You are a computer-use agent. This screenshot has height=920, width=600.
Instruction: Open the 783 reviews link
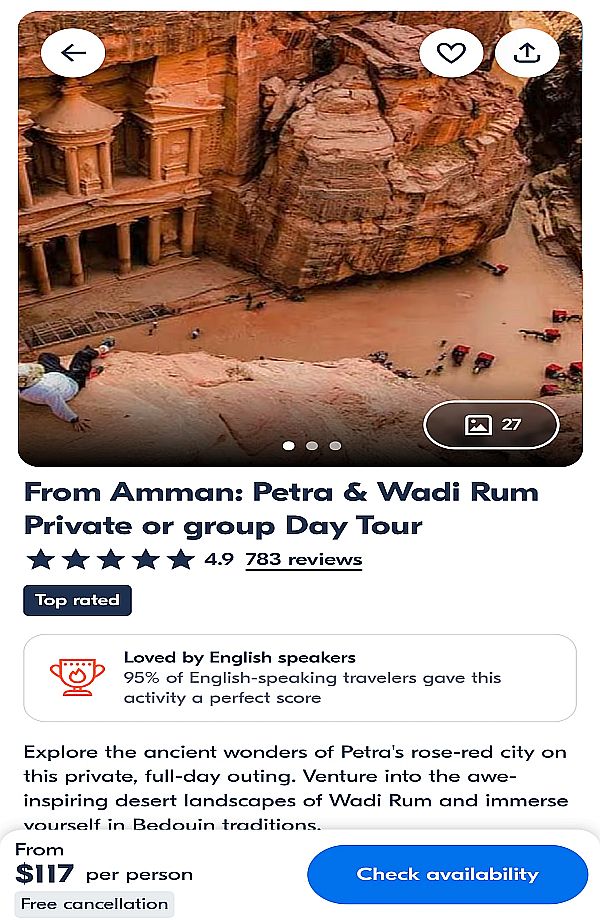point(303,559)
